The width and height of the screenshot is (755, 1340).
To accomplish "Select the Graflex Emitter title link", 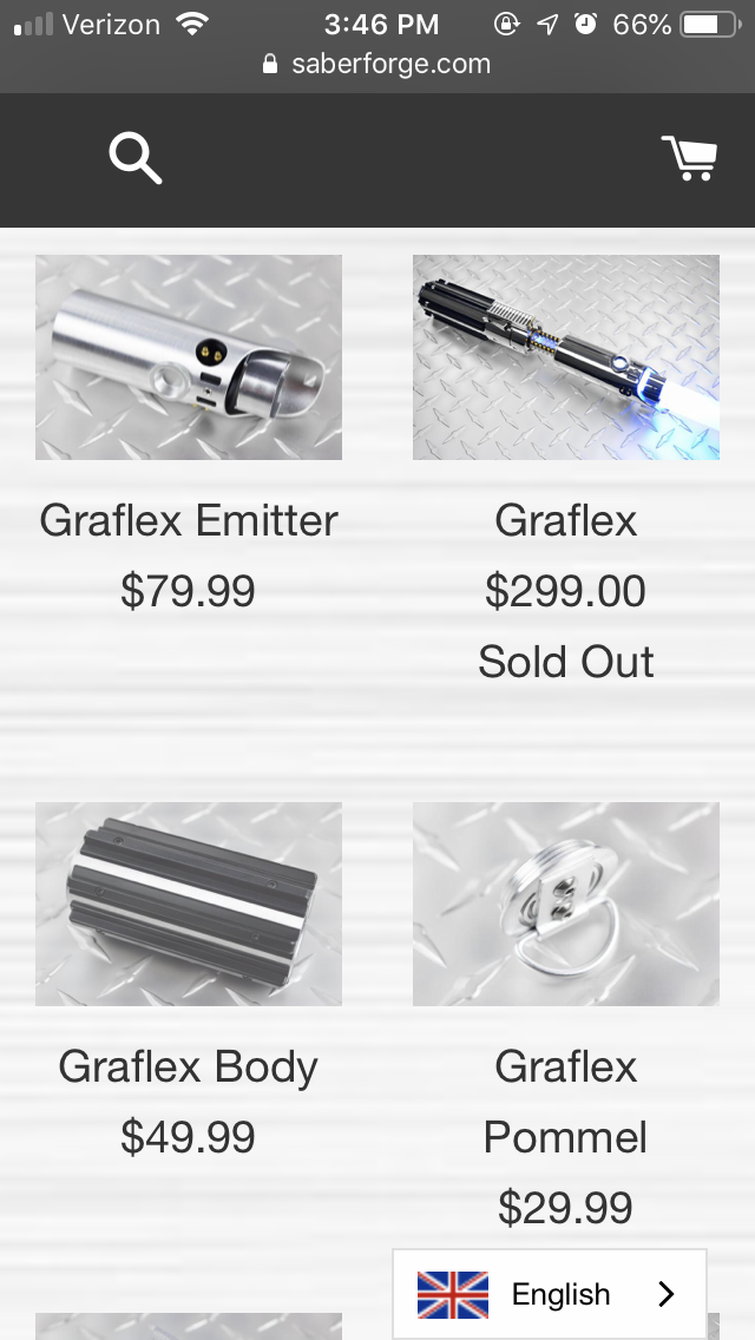I will [188, 520].
